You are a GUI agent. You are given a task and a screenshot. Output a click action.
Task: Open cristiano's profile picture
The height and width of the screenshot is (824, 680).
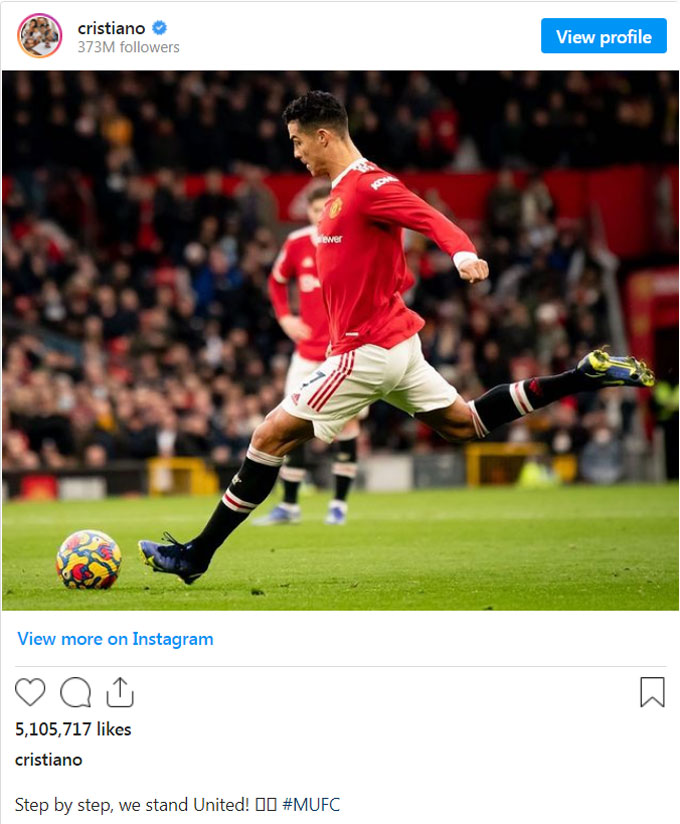pos(39,36)
